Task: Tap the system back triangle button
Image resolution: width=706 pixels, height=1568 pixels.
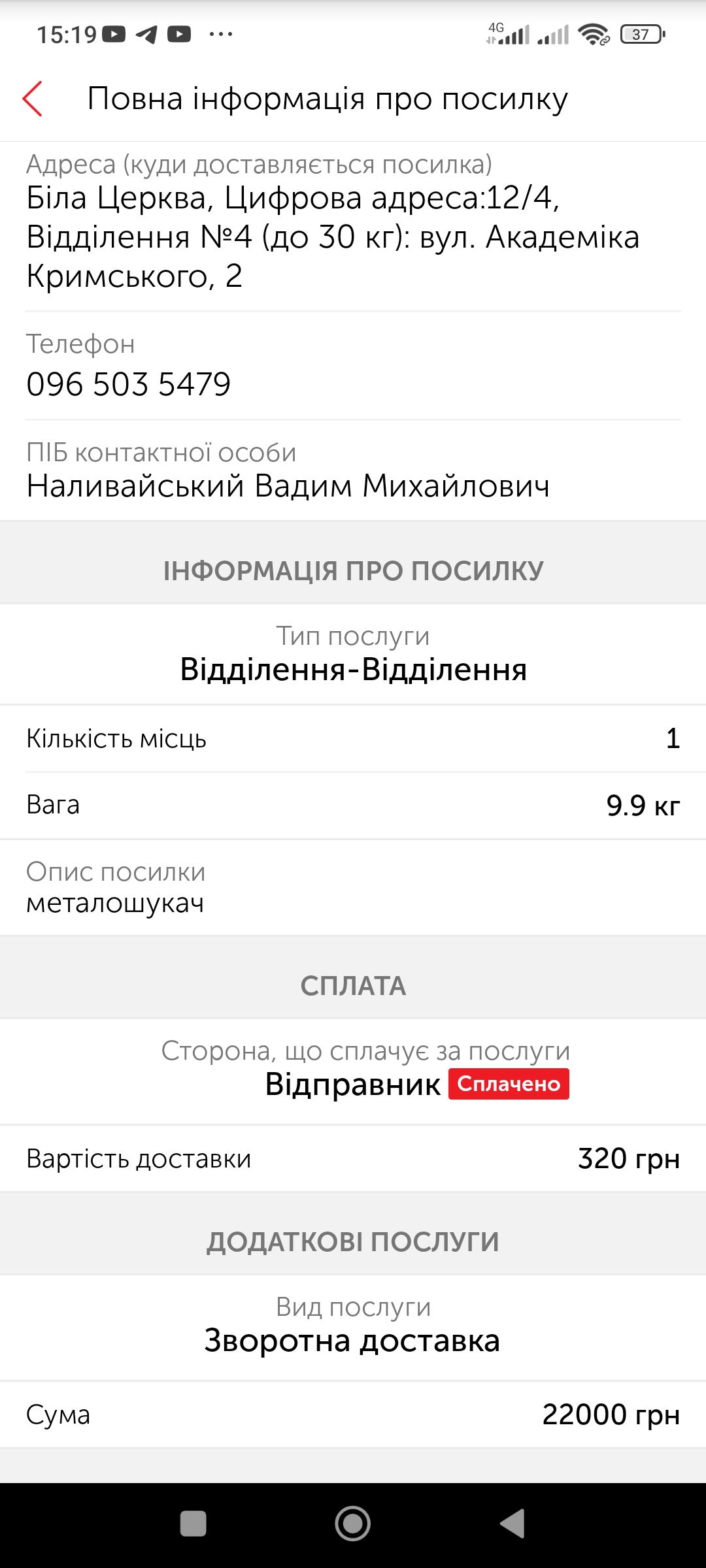Action: click(513, 1524)
